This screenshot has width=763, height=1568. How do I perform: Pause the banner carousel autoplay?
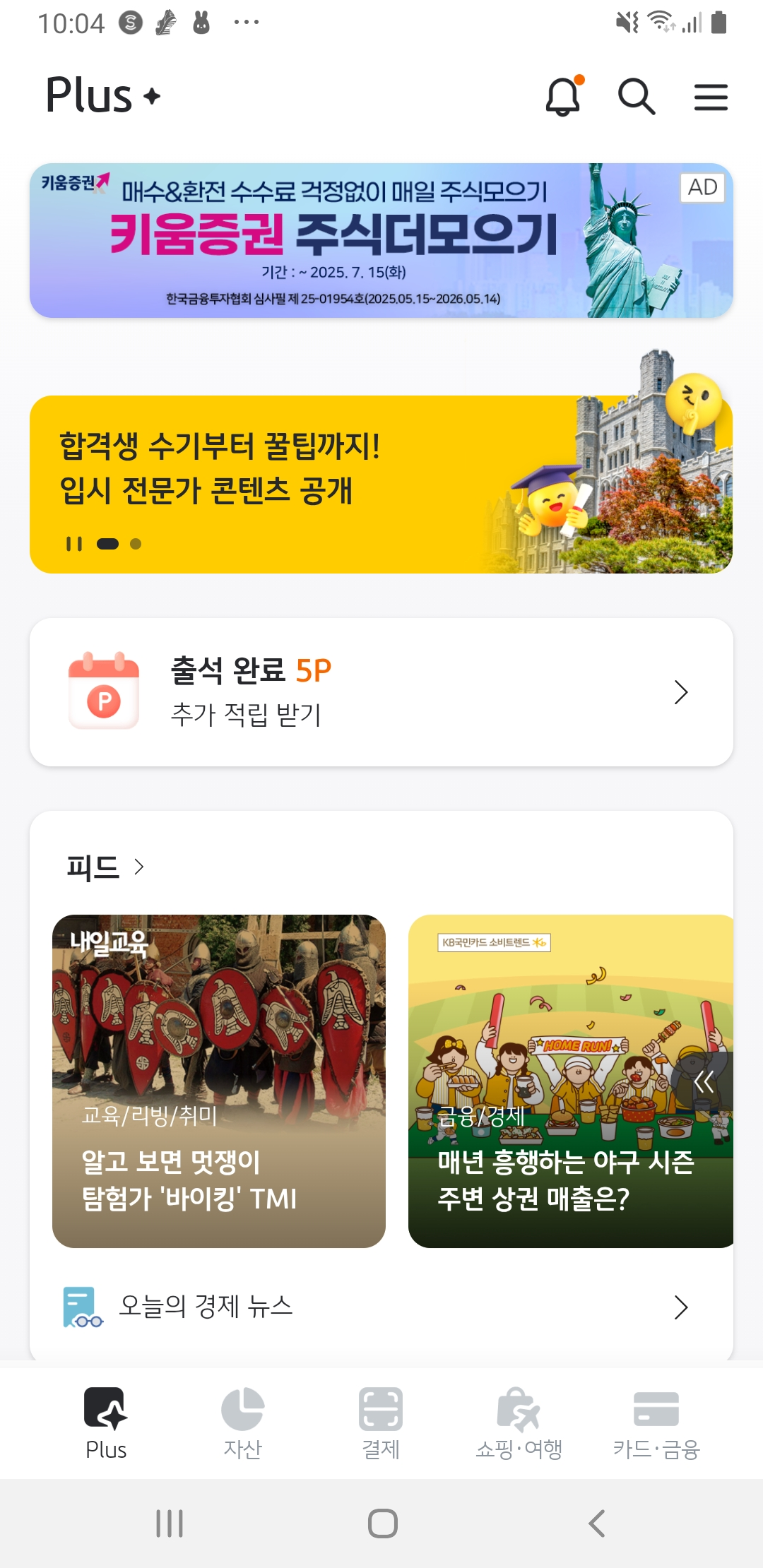pos(74,544)
